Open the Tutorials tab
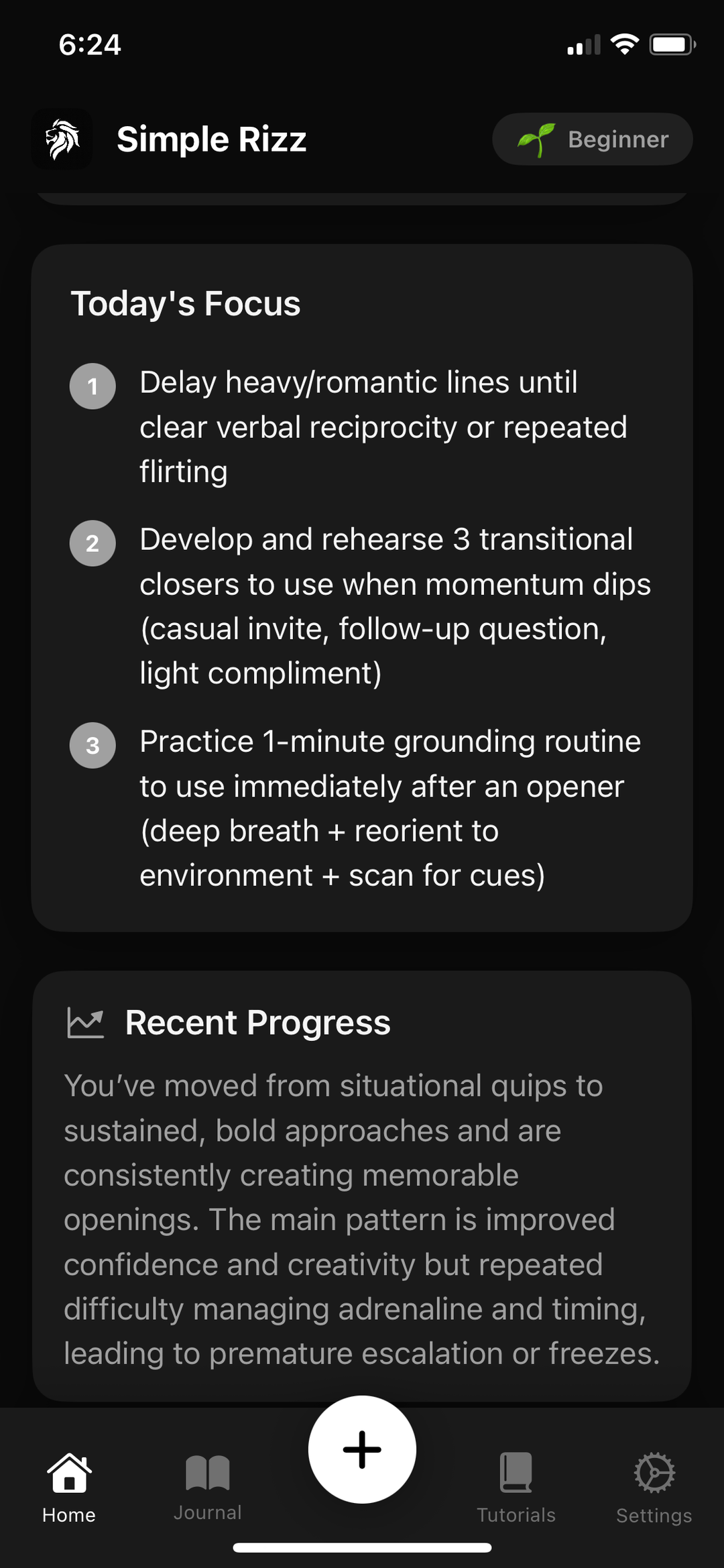This screenshot has height=1568, width=724. point(516,1486)
